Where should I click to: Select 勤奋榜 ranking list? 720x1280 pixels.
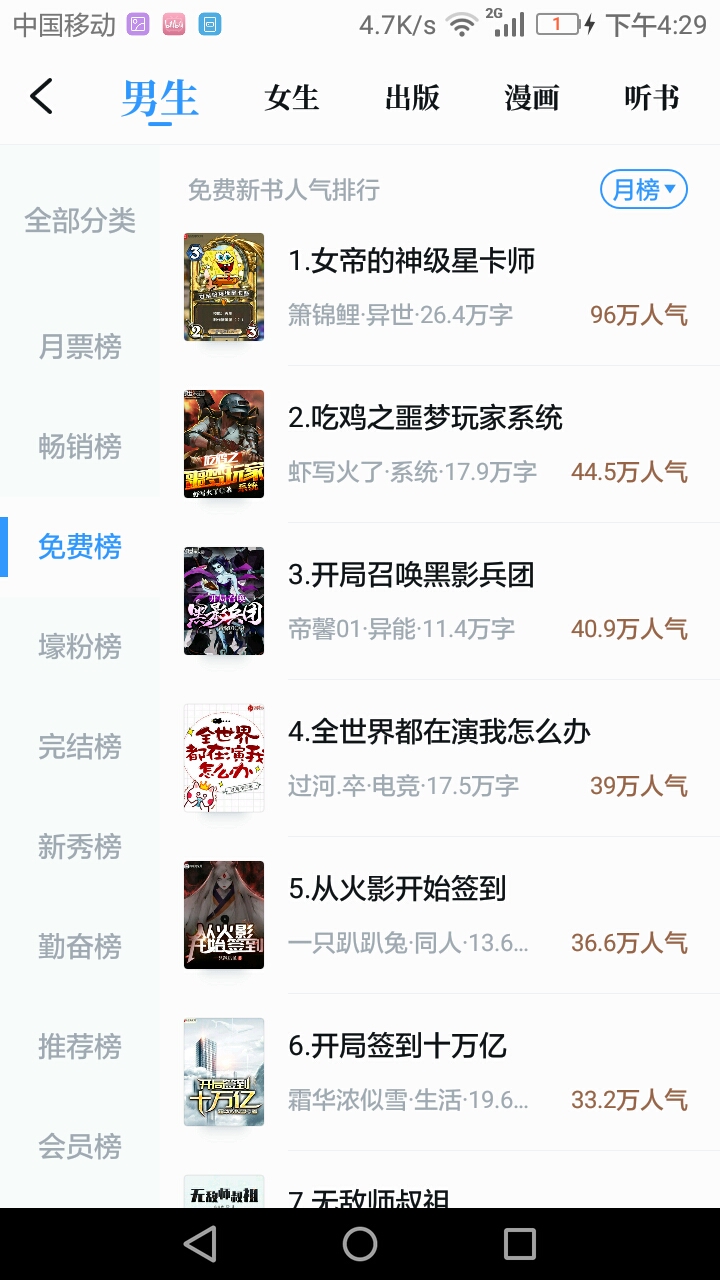click(x=80, y=947)
